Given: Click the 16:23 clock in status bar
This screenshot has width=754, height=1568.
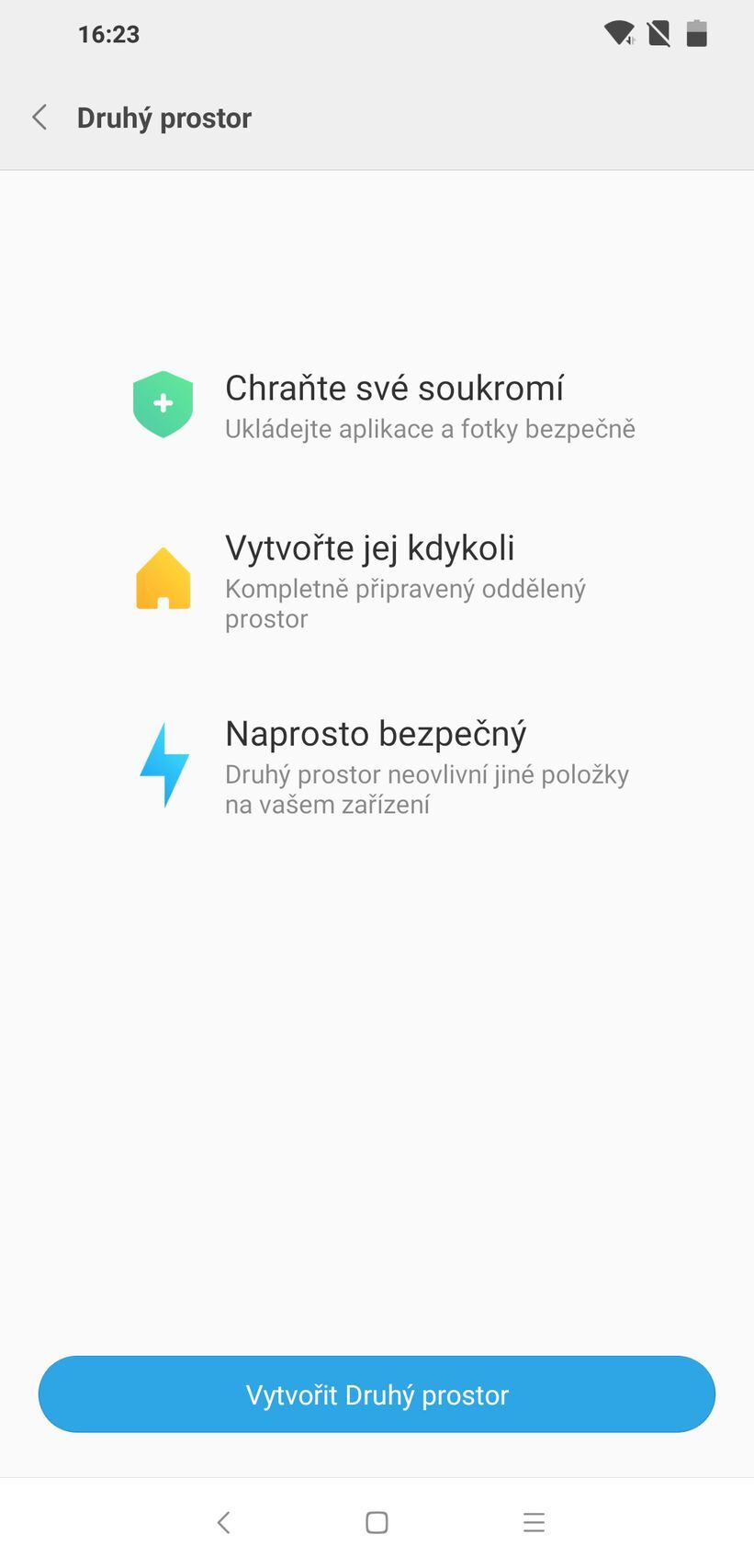Looking at the screenshot, I should (x=108, y=34).
